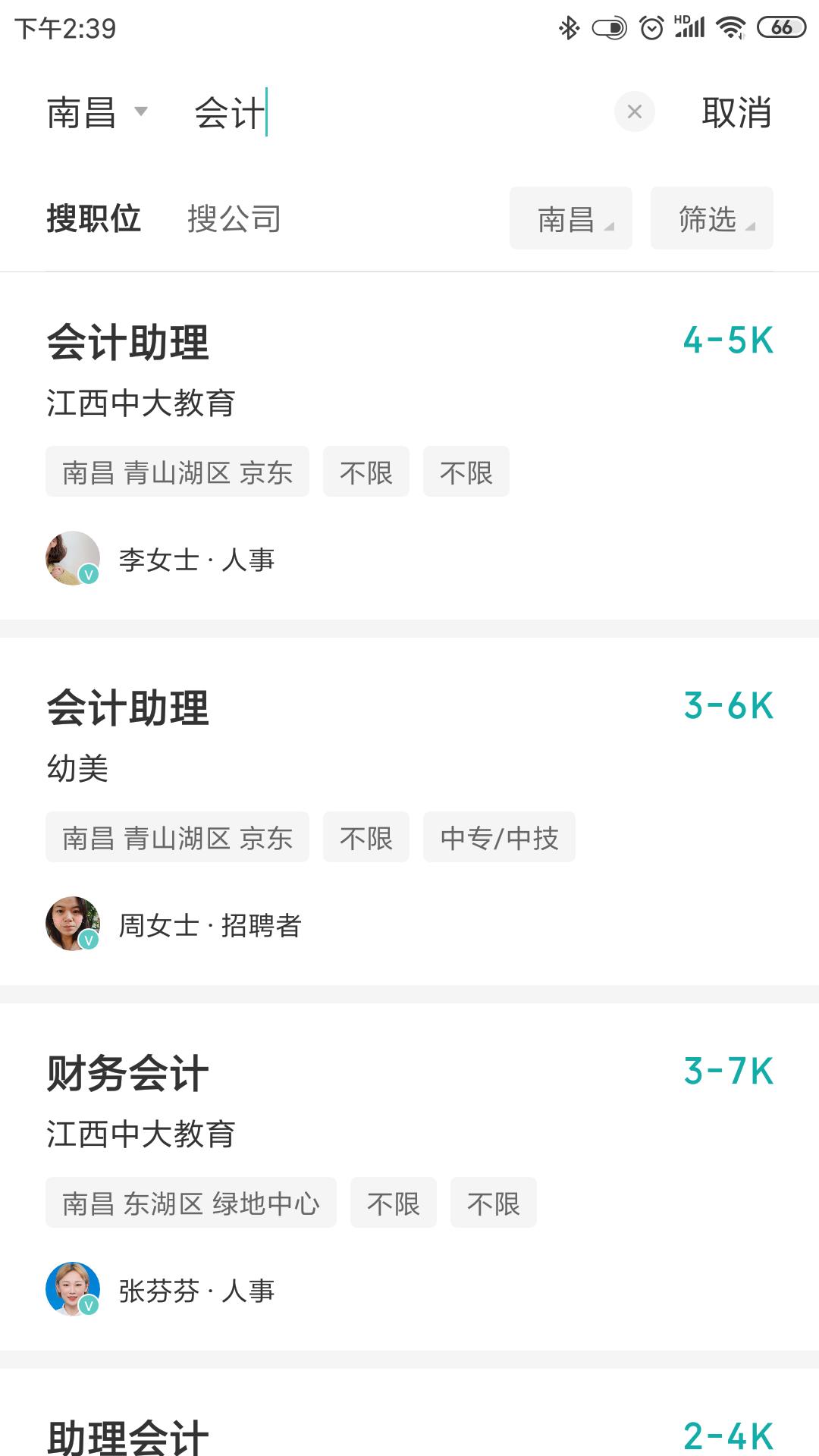The image size is (819, 1456).
Task: Open 李女士's profile avatar
Action: click(x=72, y=559)
